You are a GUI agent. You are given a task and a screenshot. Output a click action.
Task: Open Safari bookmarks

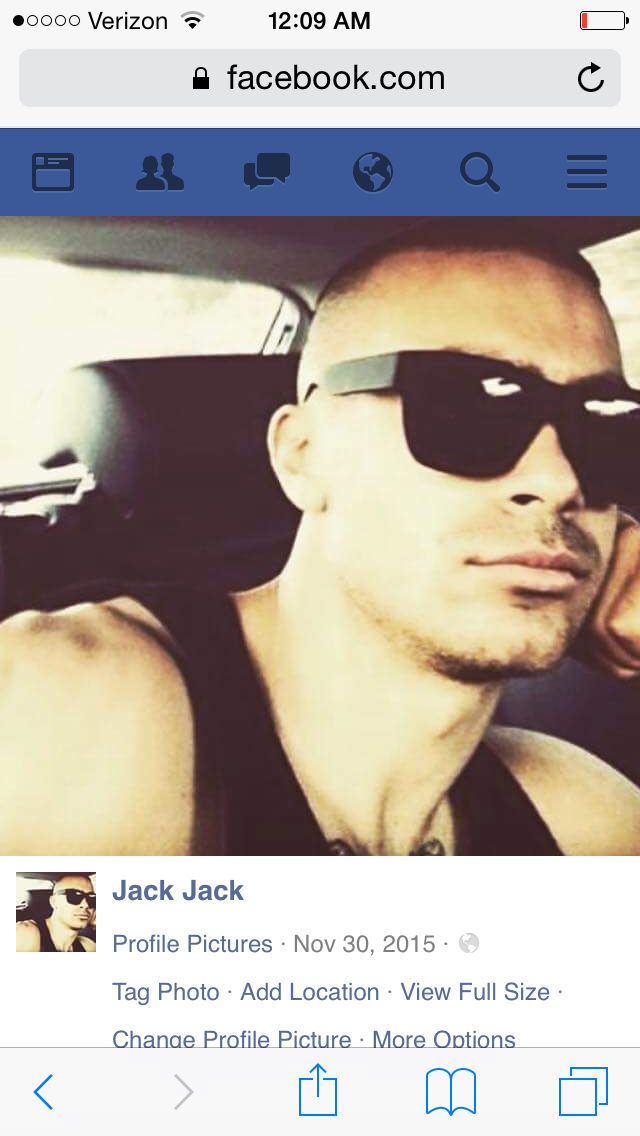coord(451,1092)
